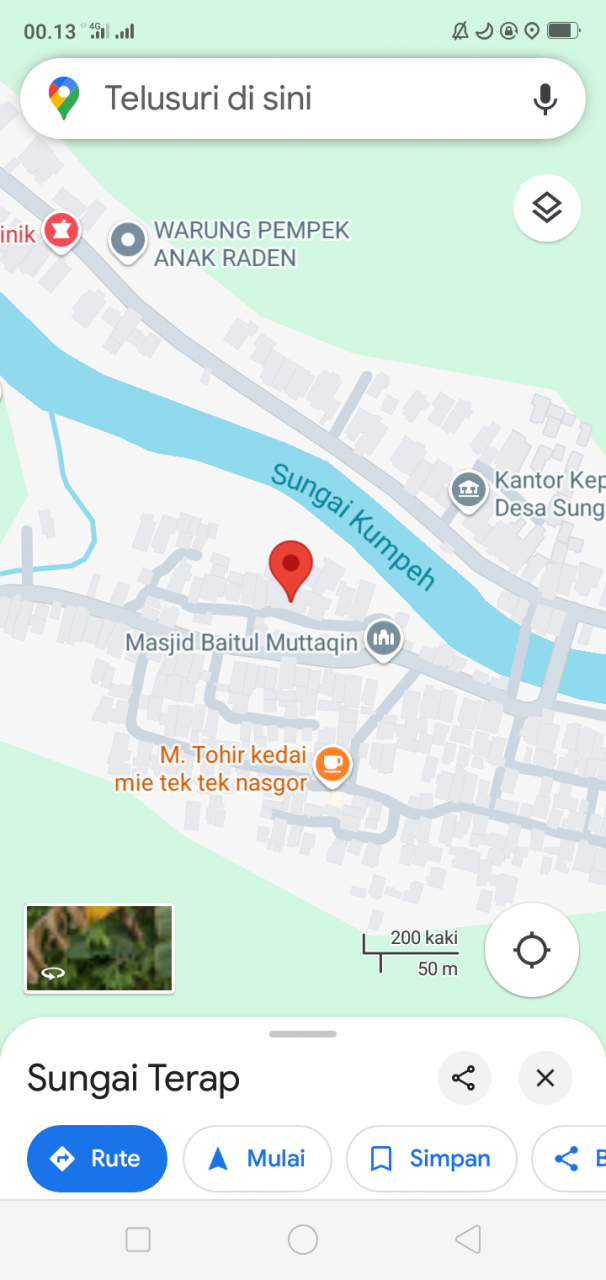This screenshot has height=1280, width=606.
Task: Start navigation with Mulai
Action: coord(257,1158)
